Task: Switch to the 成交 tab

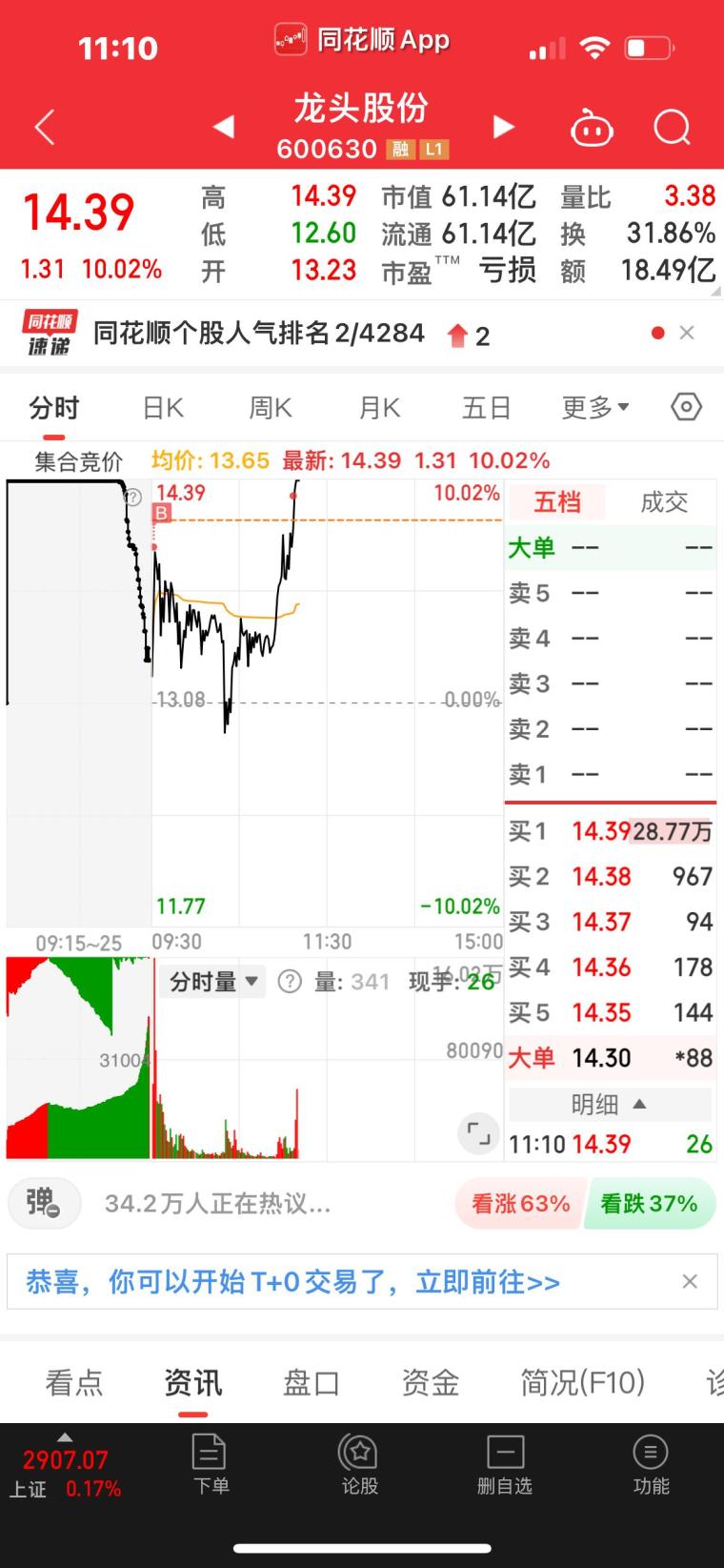Action: pyautogui.click(x=663, y=502)
